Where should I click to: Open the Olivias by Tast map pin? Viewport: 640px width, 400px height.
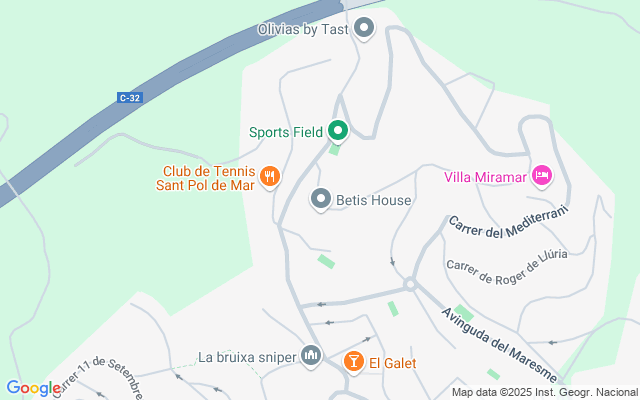364,29
